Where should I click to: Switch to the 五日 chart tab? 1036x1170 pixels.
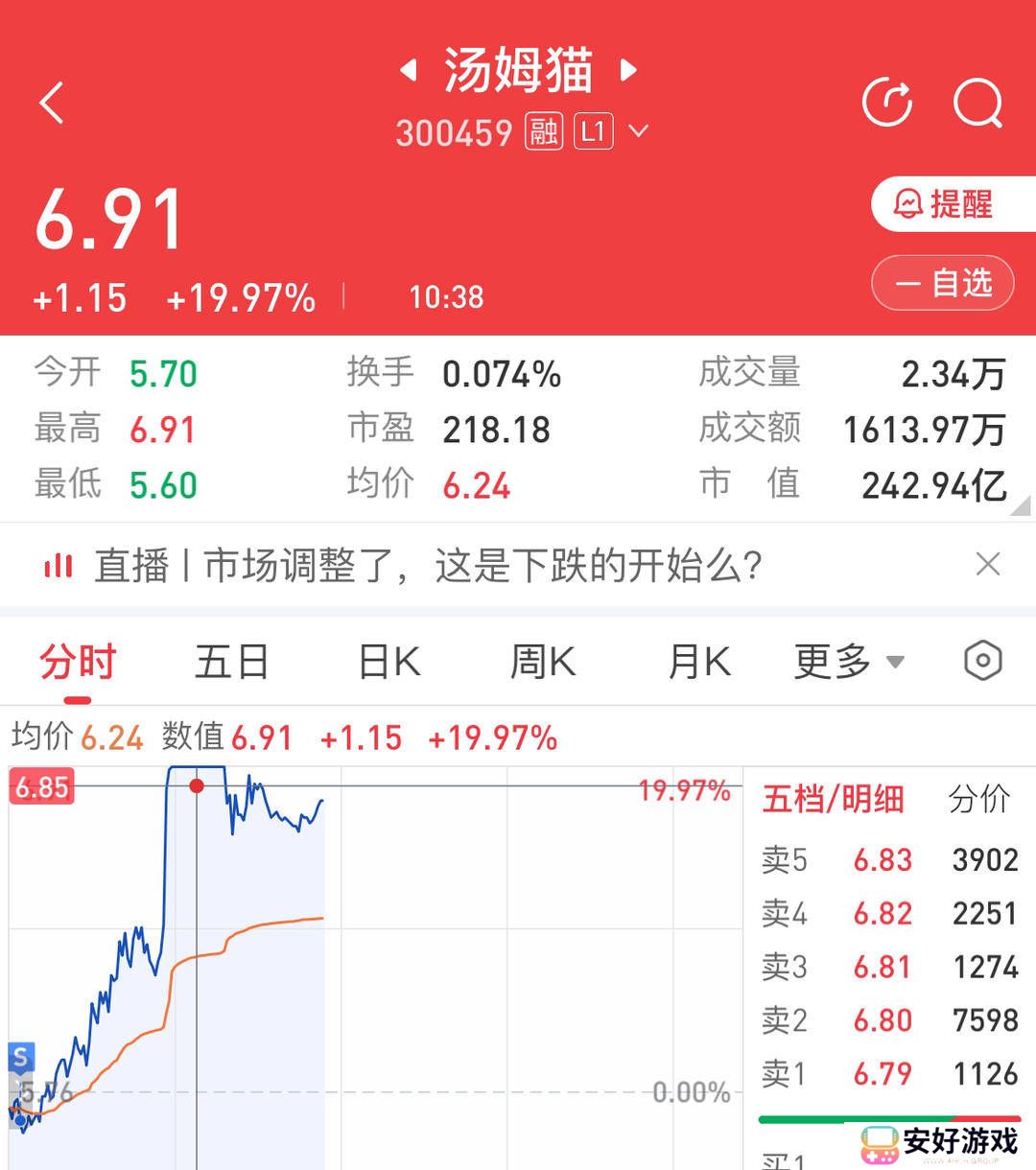(x=231, y=662)
